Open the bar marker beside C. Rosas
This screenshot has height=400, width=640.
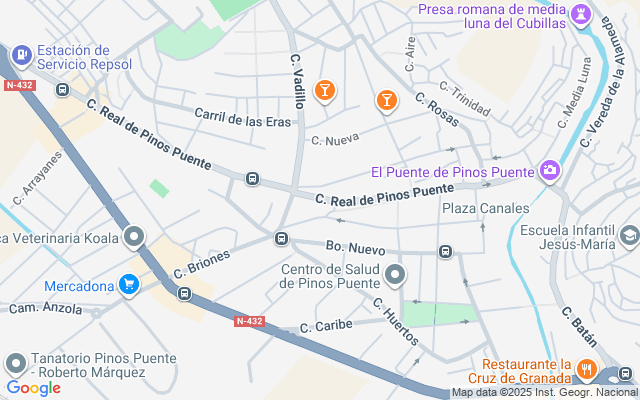pyautogui.click(x=386, y=100)
